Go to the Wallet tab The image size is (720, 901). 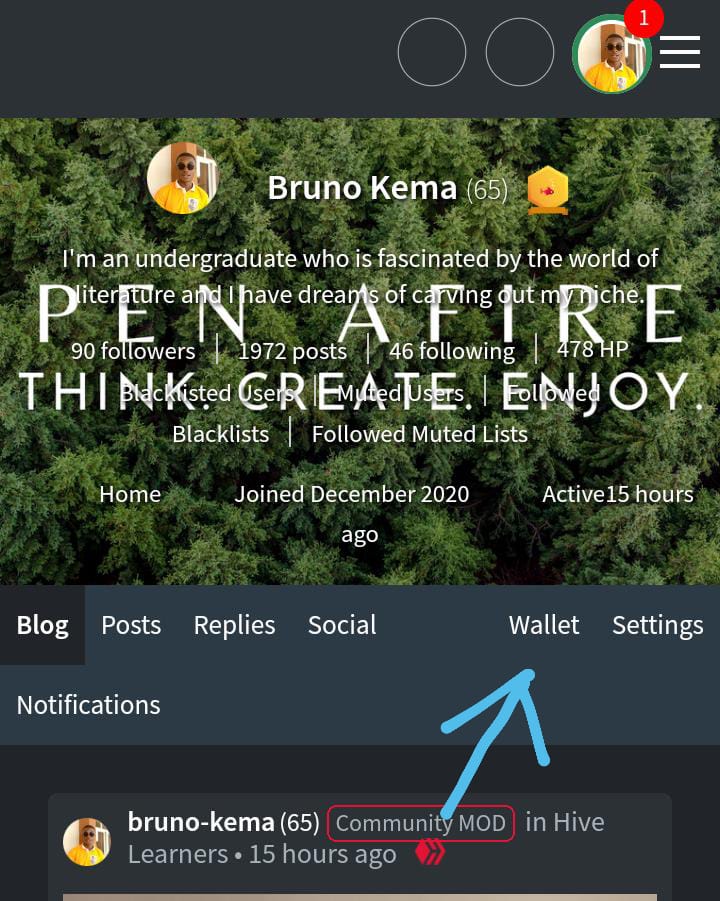(x=544, y=625)
